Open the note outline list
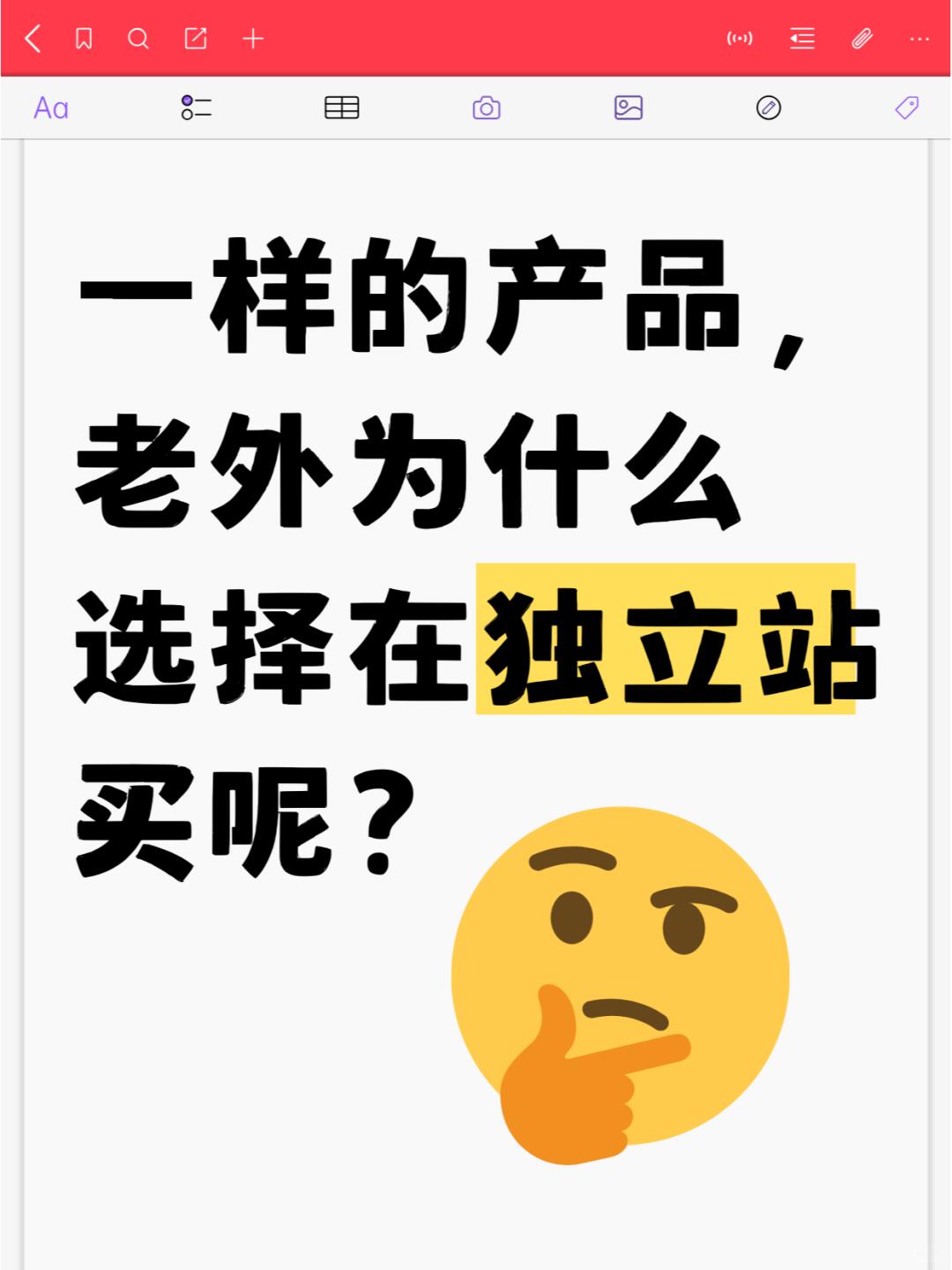 click(802, 39)
